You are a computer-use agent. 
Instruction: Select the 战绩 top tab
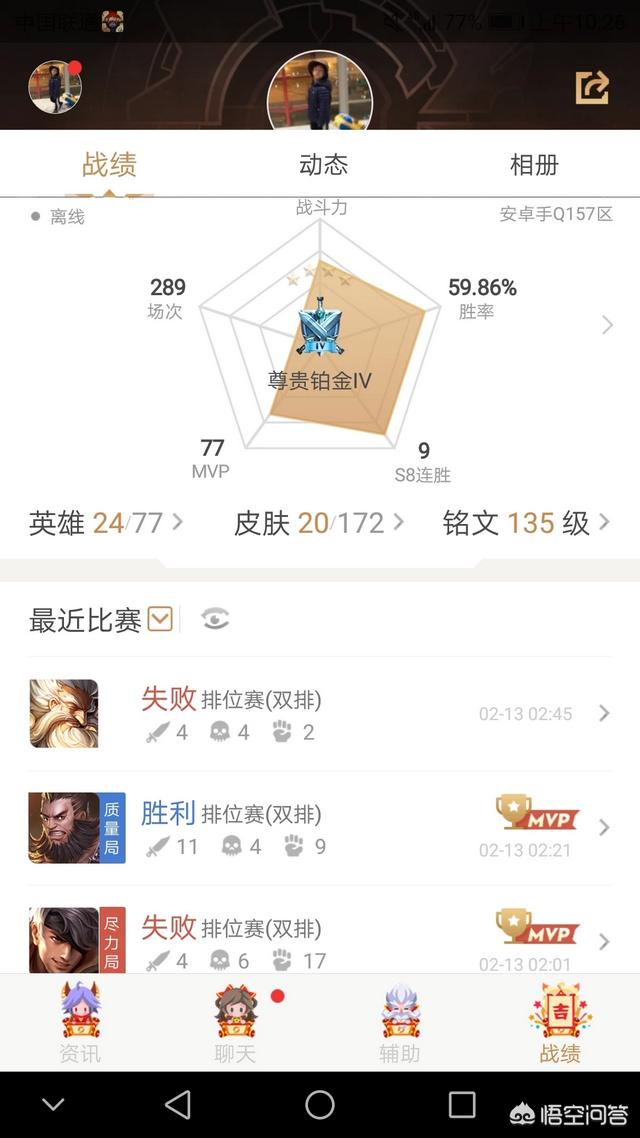109,165
